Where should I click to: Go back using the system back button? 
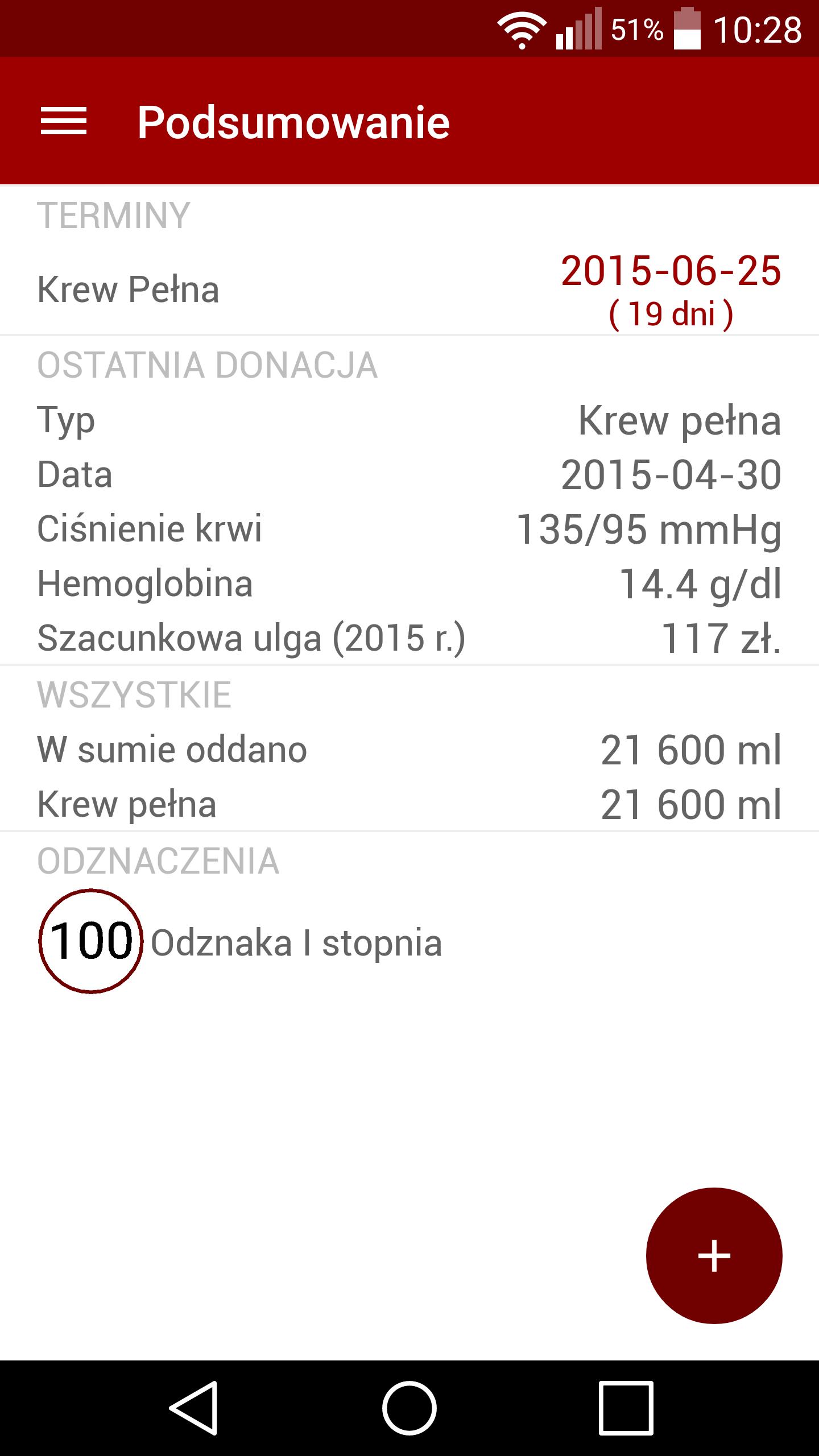click(194, 1408)
